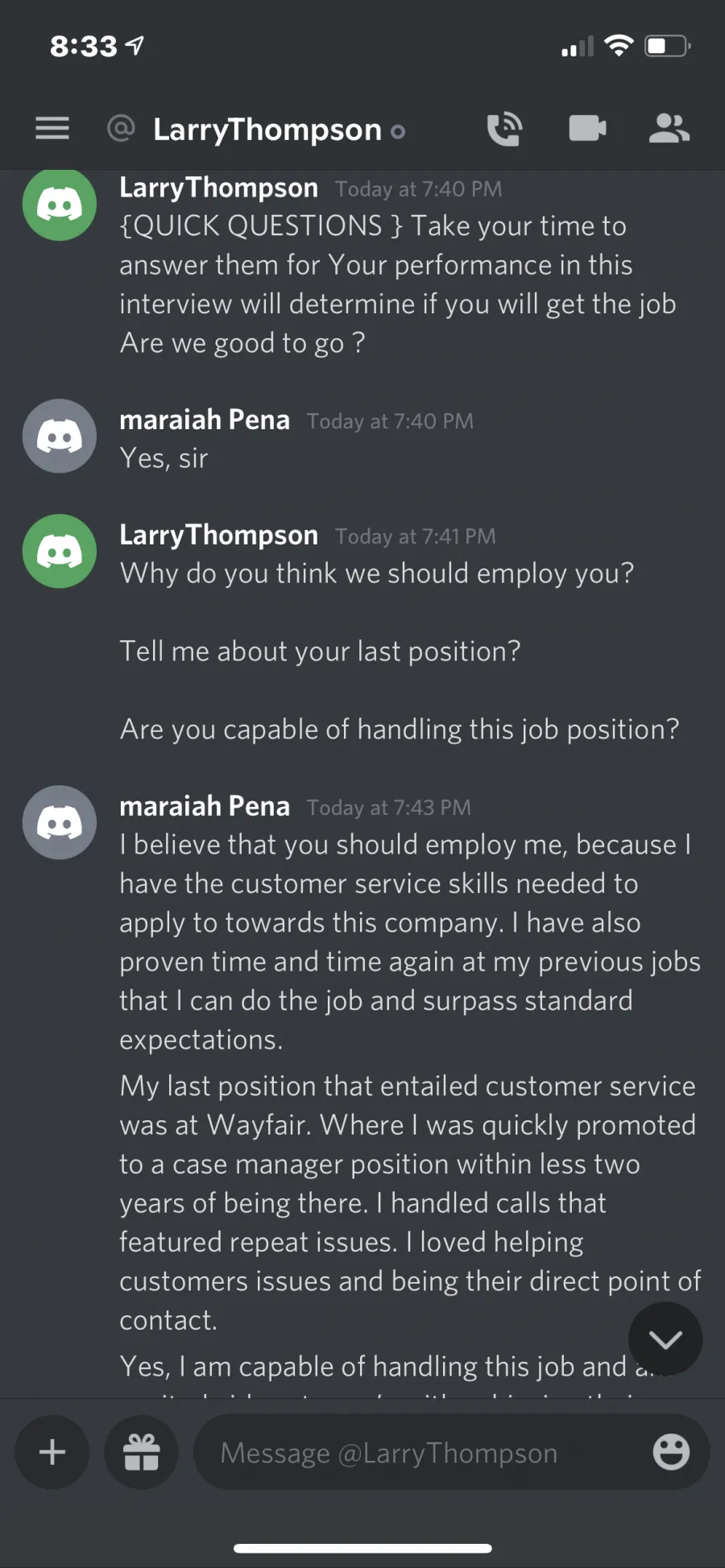725x1568 pixels.
Task: Open the hamburger drawer menu
Action: [52, 128]
